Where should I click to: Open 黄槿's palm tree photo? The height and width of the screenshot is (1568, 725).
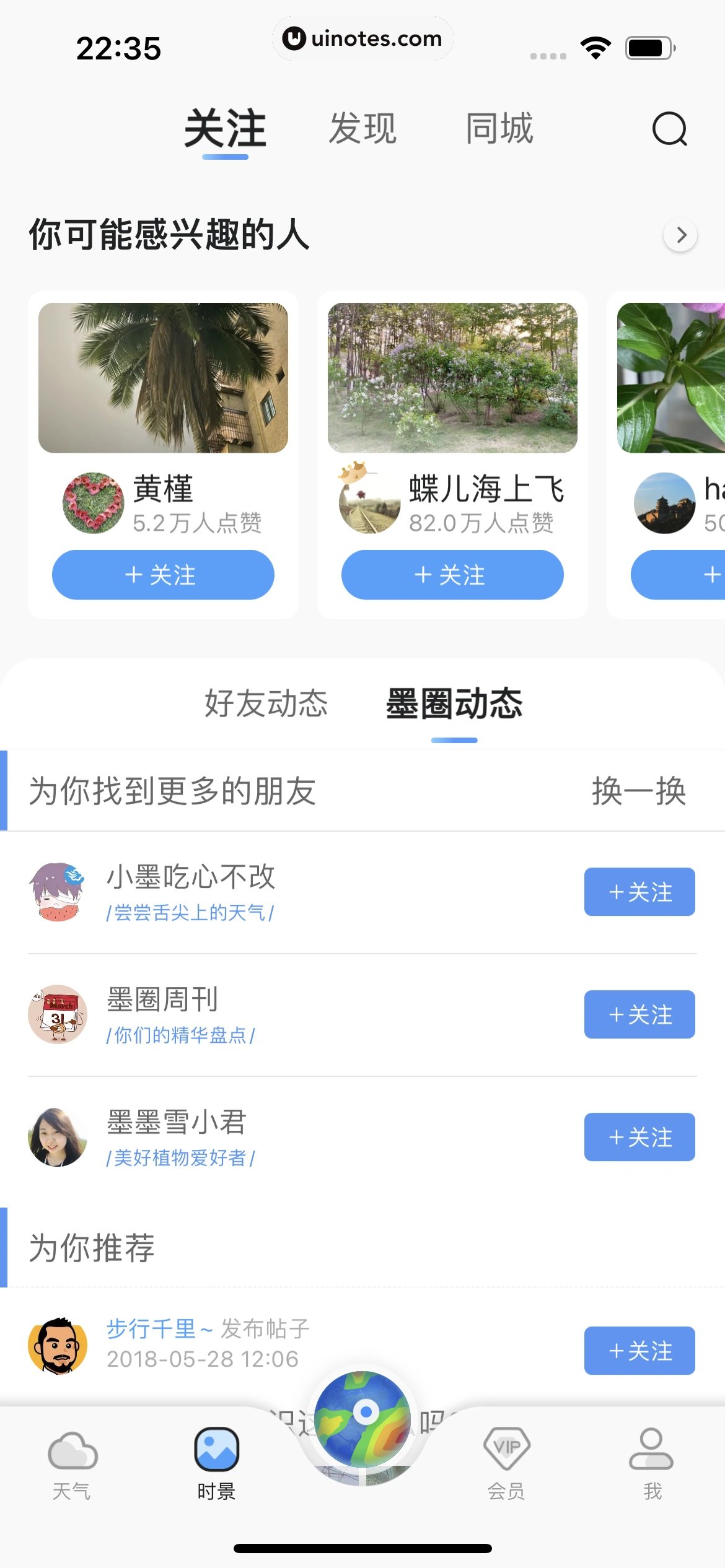pyautogui.click(x=163, y=378)
